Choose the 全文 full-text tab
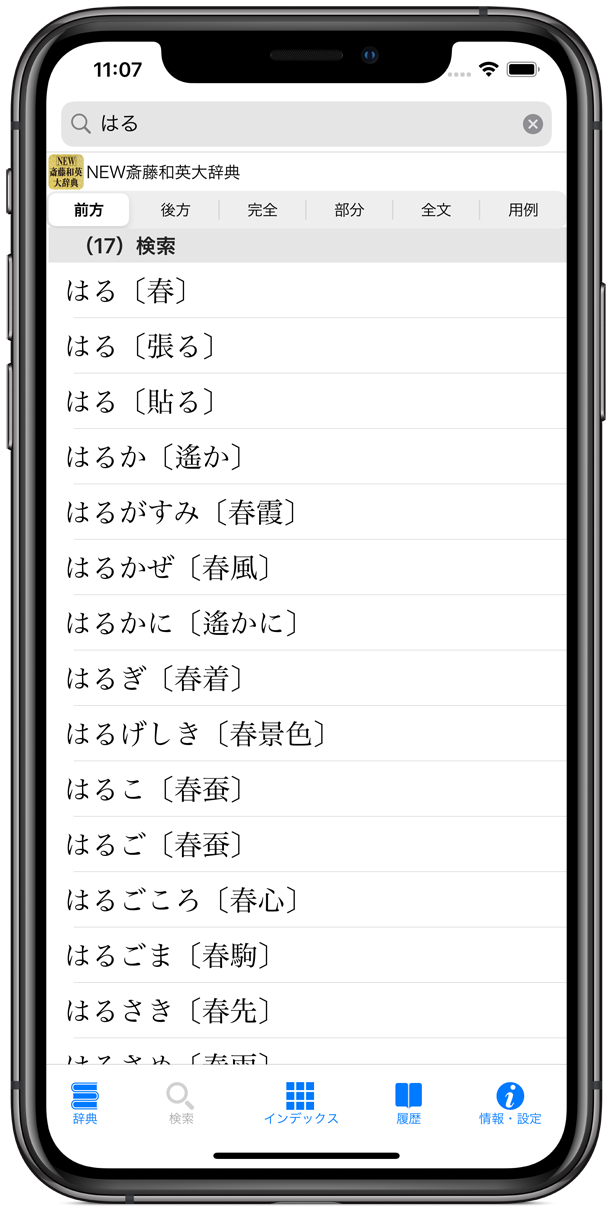613x1210 pixels. tap(436, 210)
